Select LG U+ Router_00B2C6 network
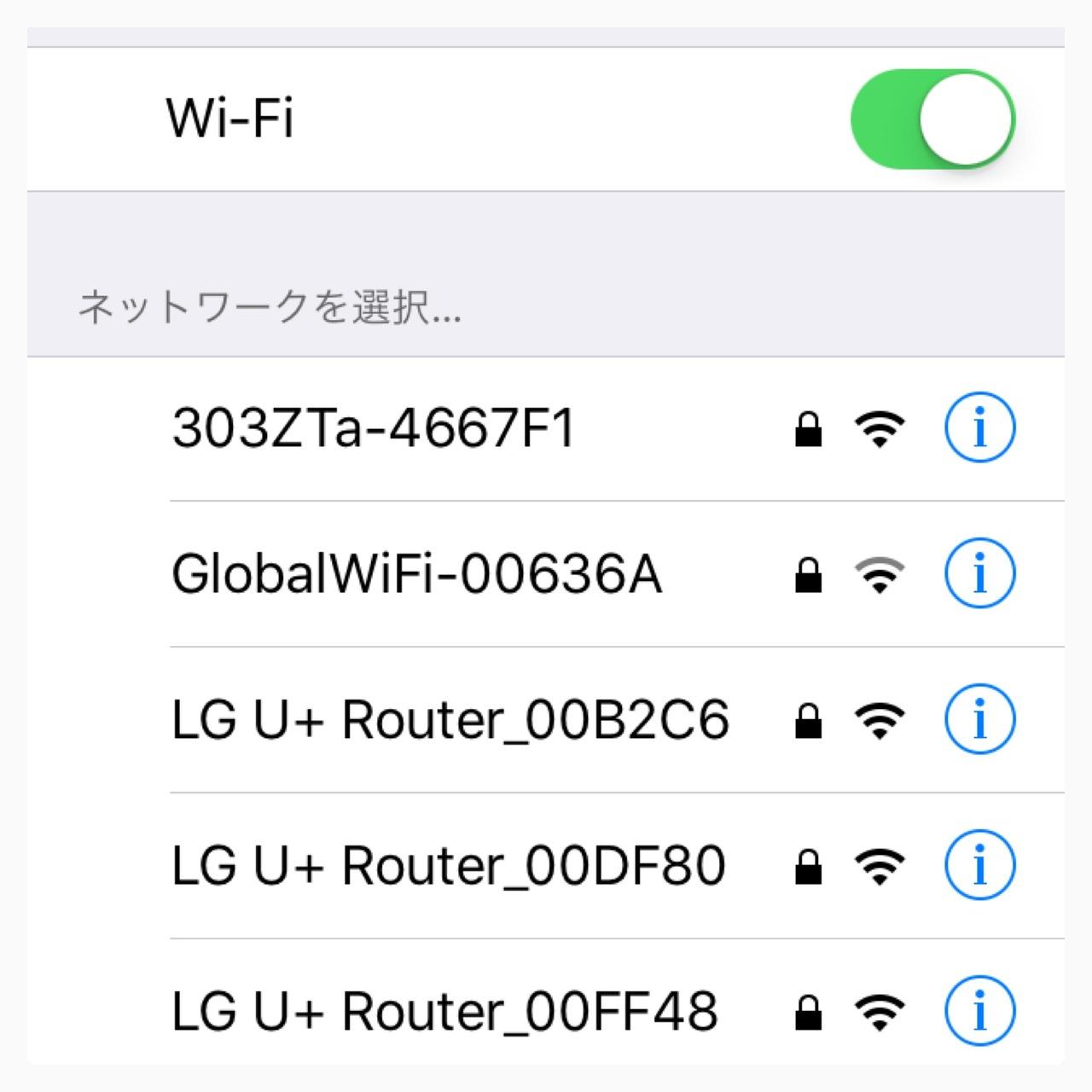 [450, 719]
